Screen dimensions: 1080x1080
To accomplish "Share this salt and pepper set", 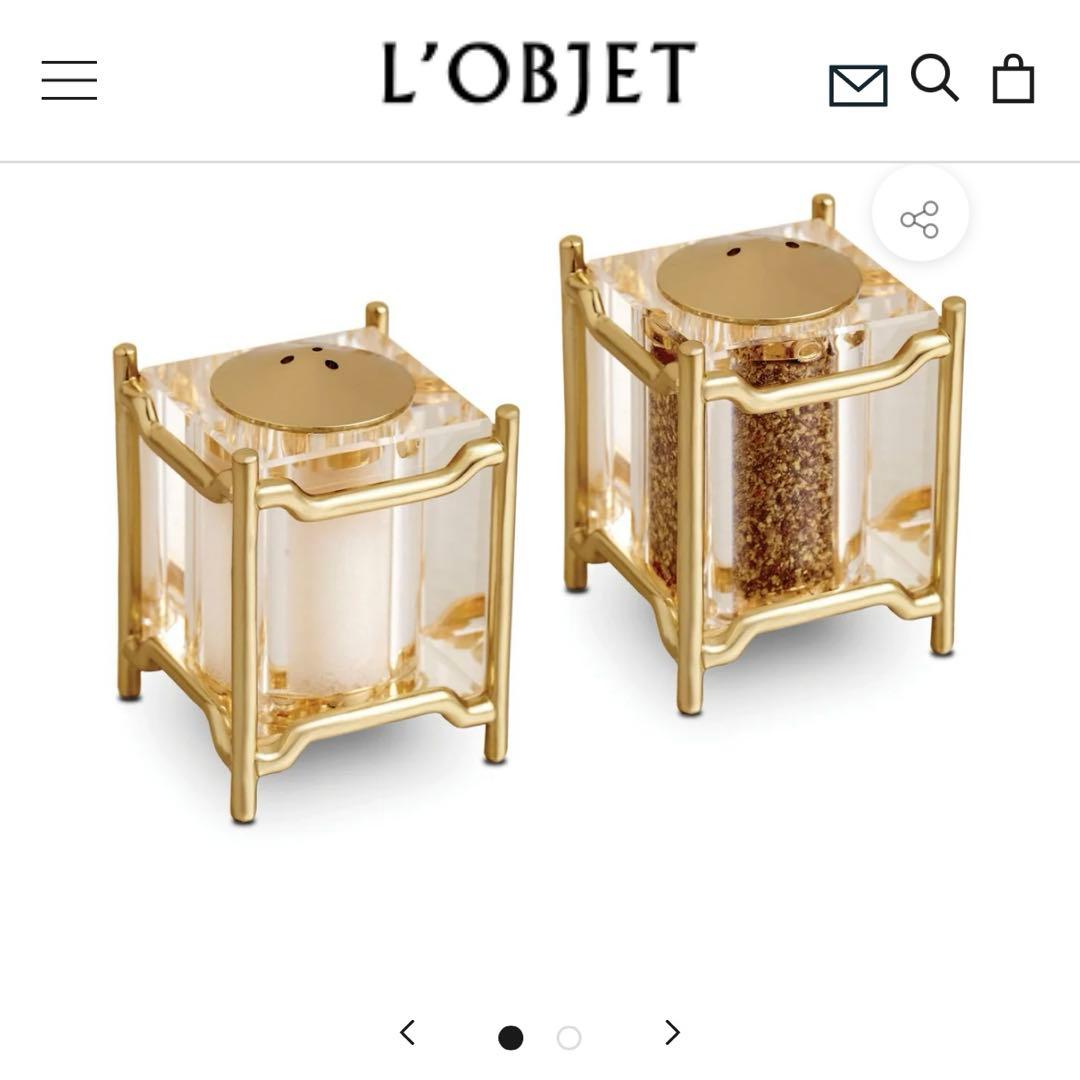I will pos(919,218).
